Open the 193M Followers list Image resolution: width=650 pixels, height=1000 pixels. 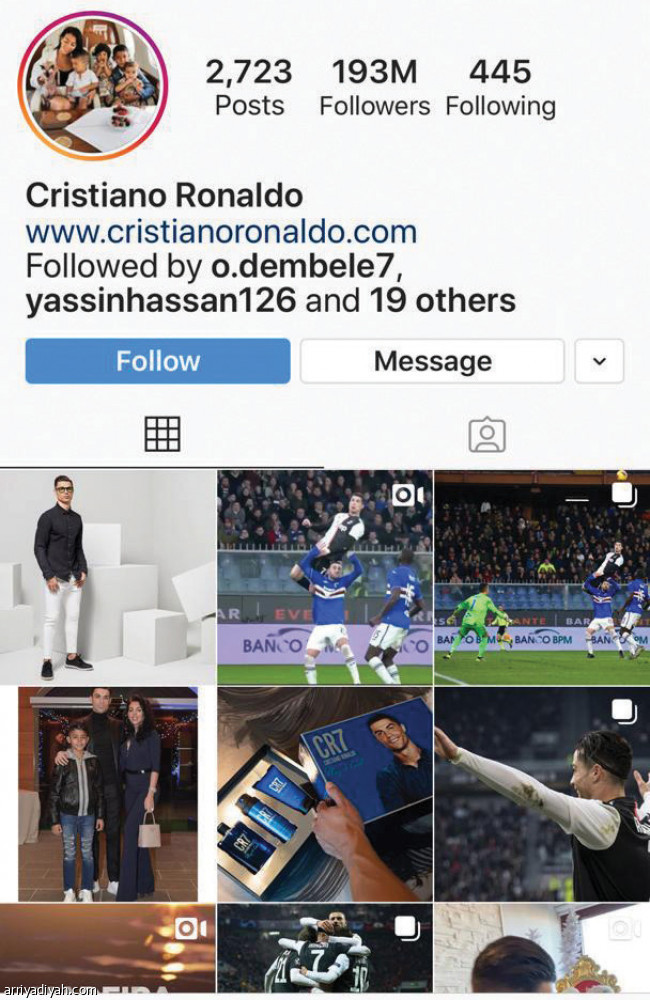(374, 88)
